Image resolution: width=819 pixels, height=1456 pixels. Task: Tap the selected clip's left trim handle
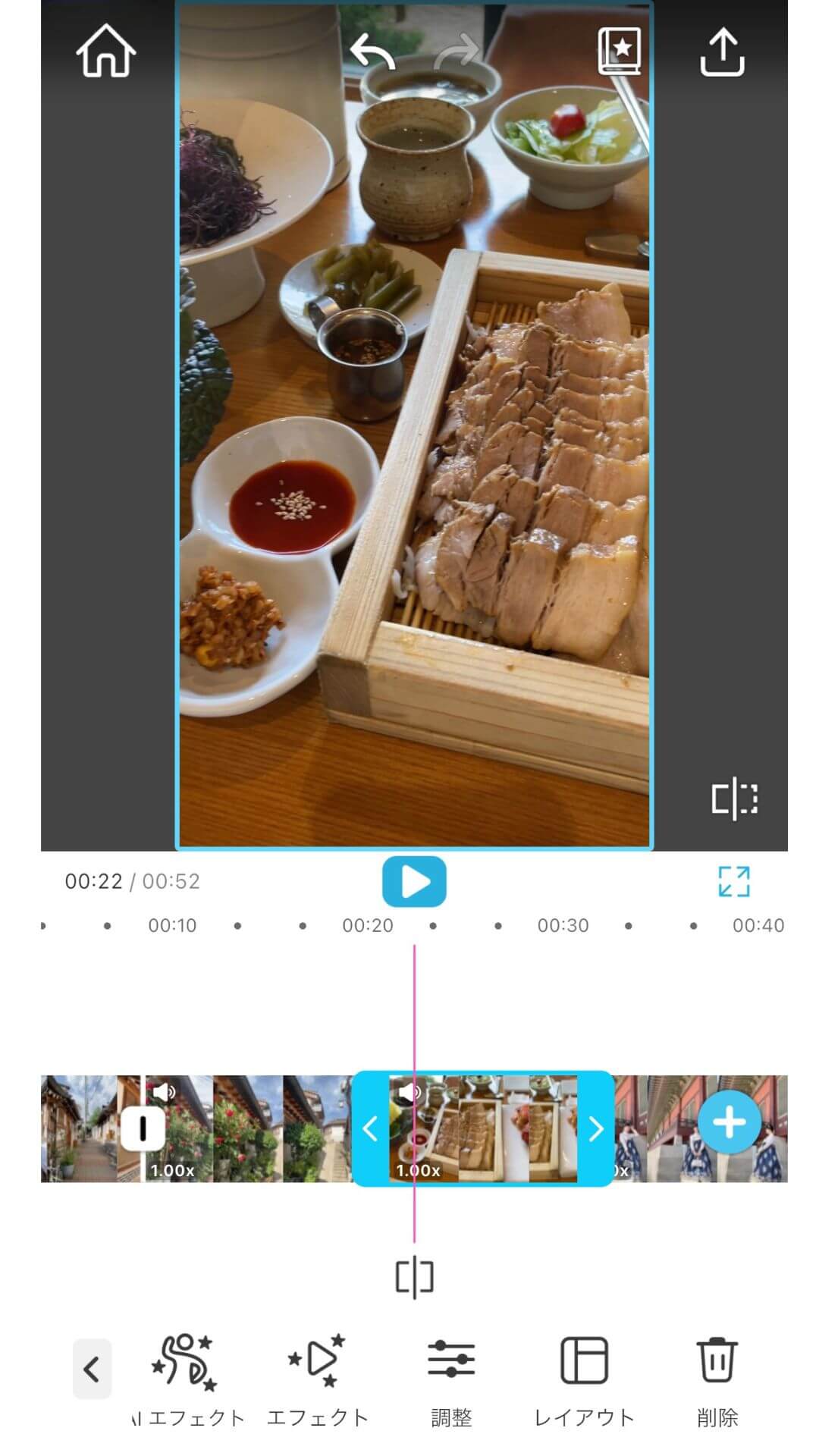[370, 1129]
